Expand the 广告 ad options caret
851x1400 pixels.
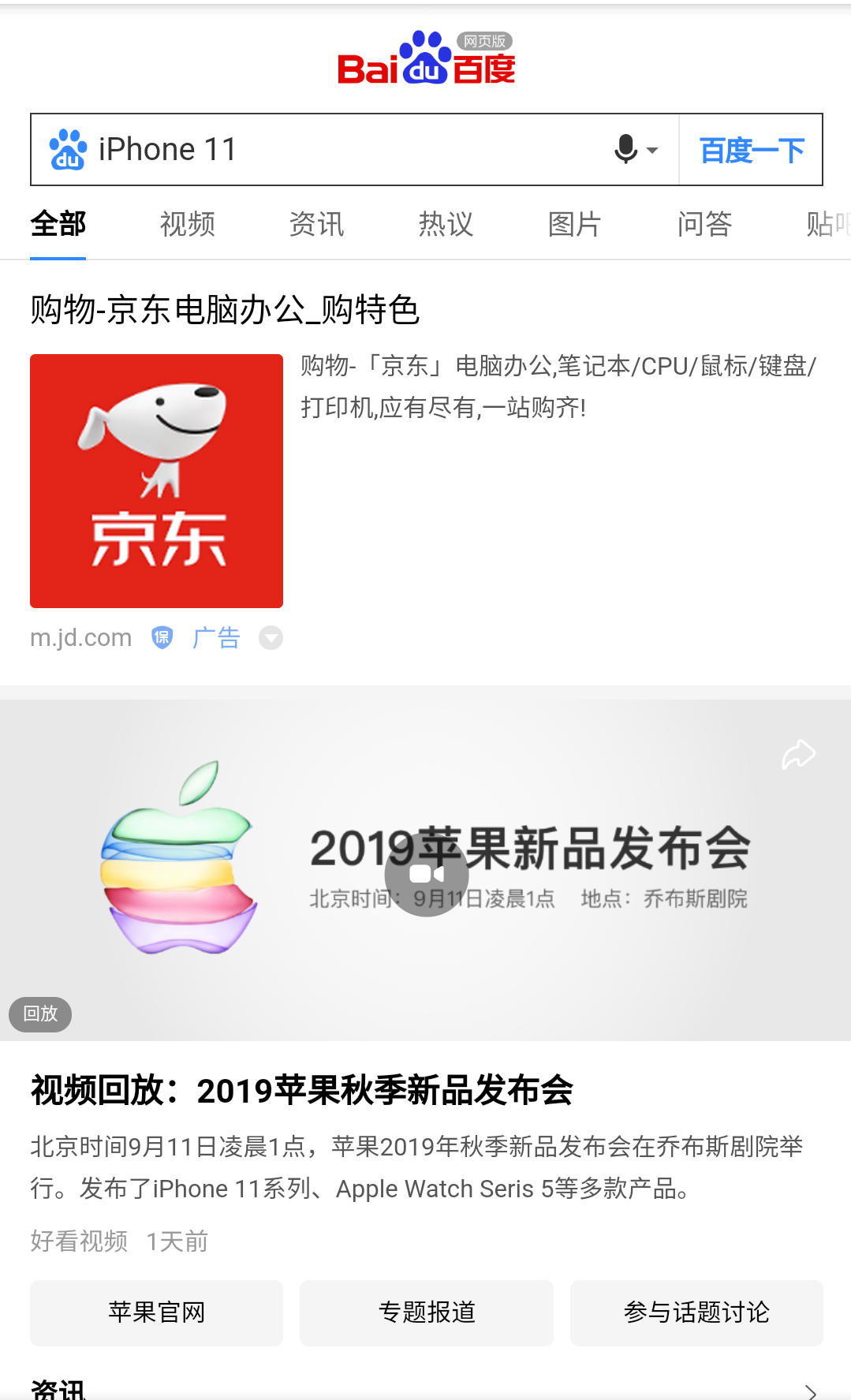pos(271,637)
